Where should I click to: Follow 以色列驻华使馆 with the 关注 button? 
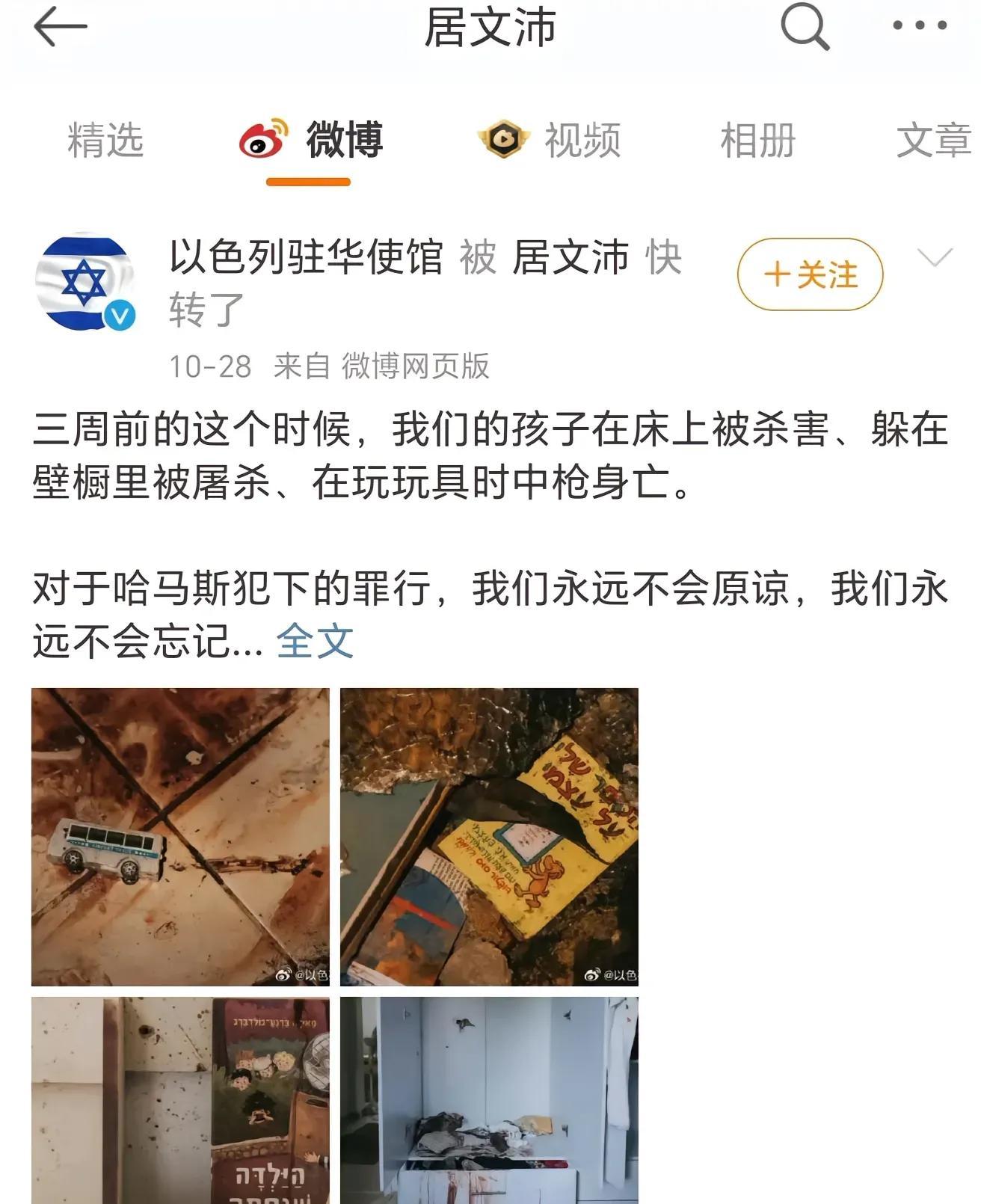(810, 274)
